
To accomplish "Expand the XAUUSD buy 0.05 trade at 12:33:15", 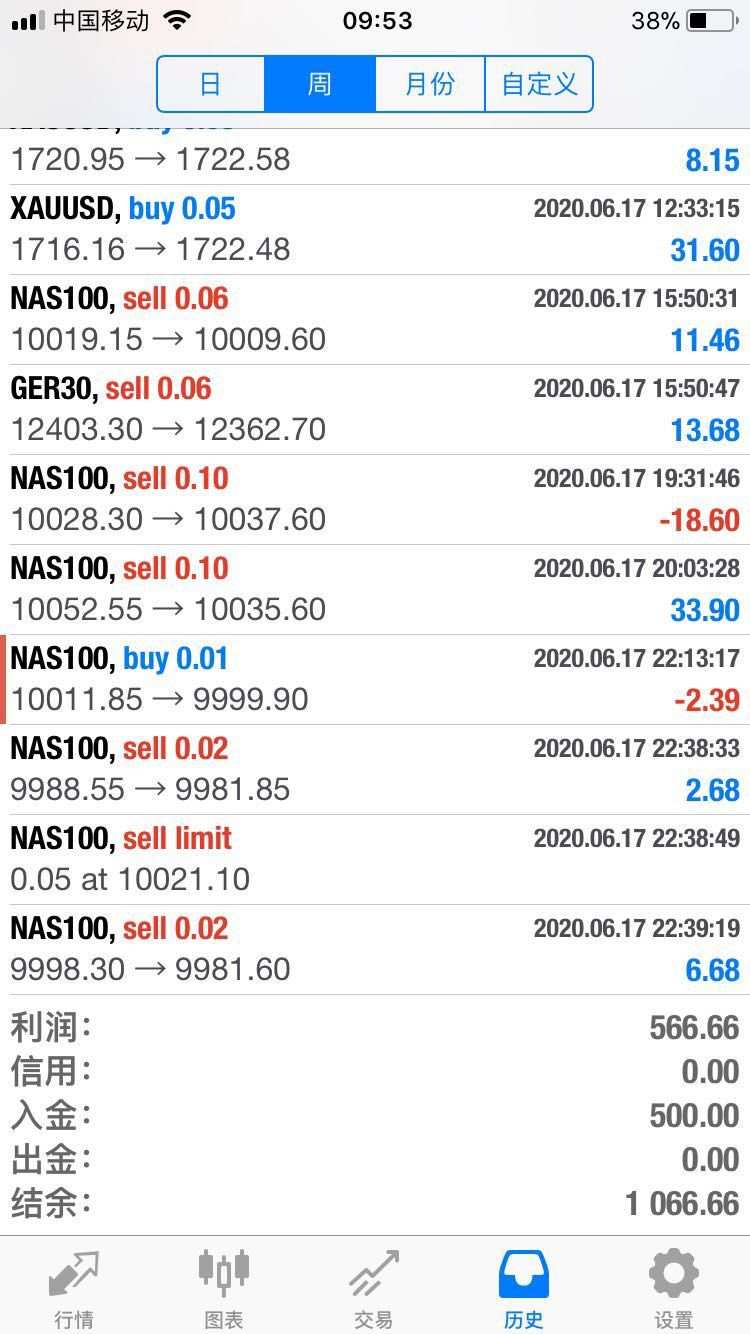I will coord(375,230).
